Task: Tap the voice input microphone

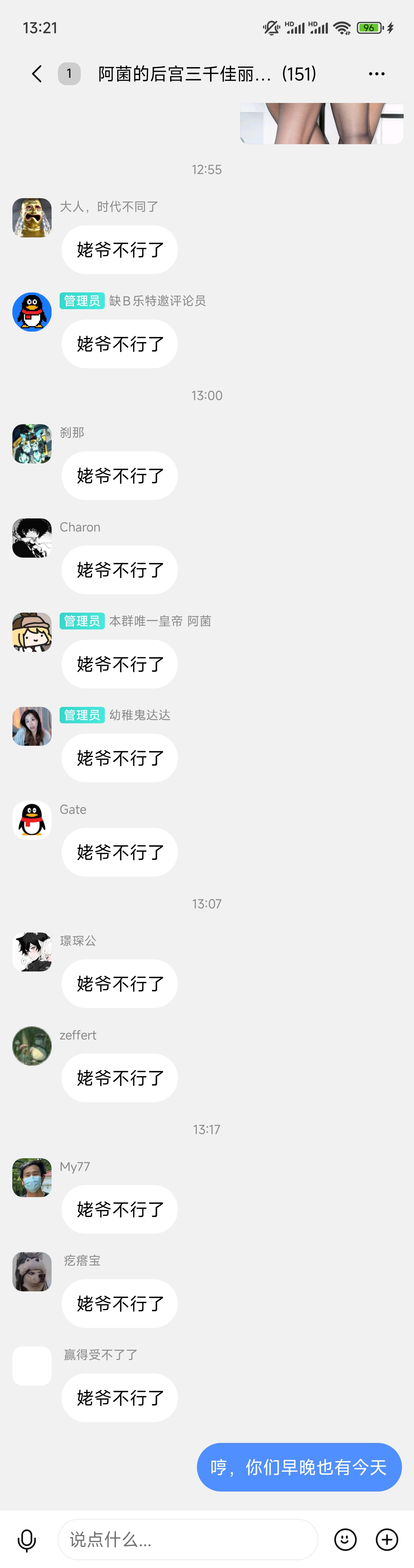Action: point(27,1539)
